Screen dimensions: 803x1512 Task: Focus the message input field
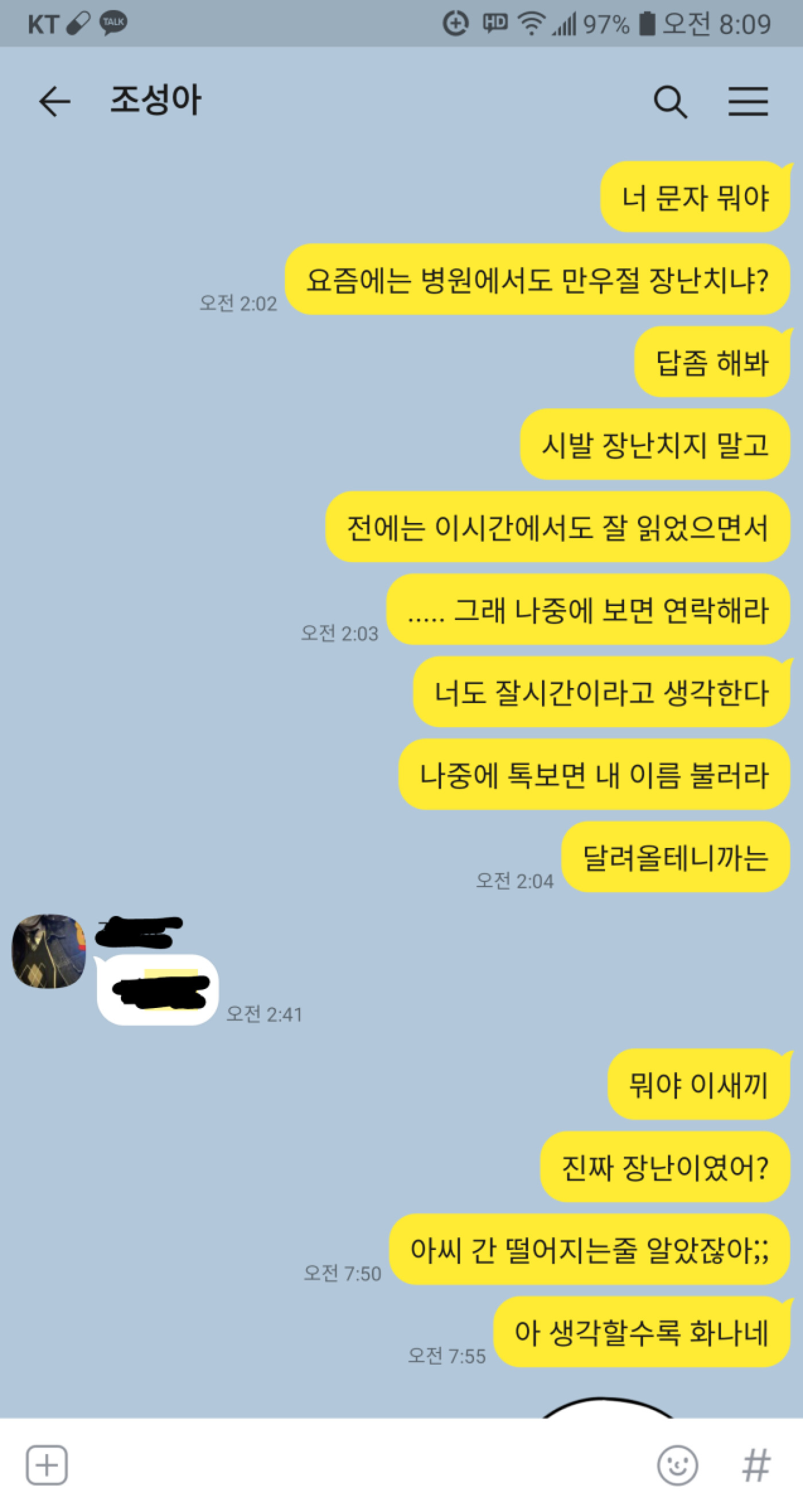(352, 1465)
